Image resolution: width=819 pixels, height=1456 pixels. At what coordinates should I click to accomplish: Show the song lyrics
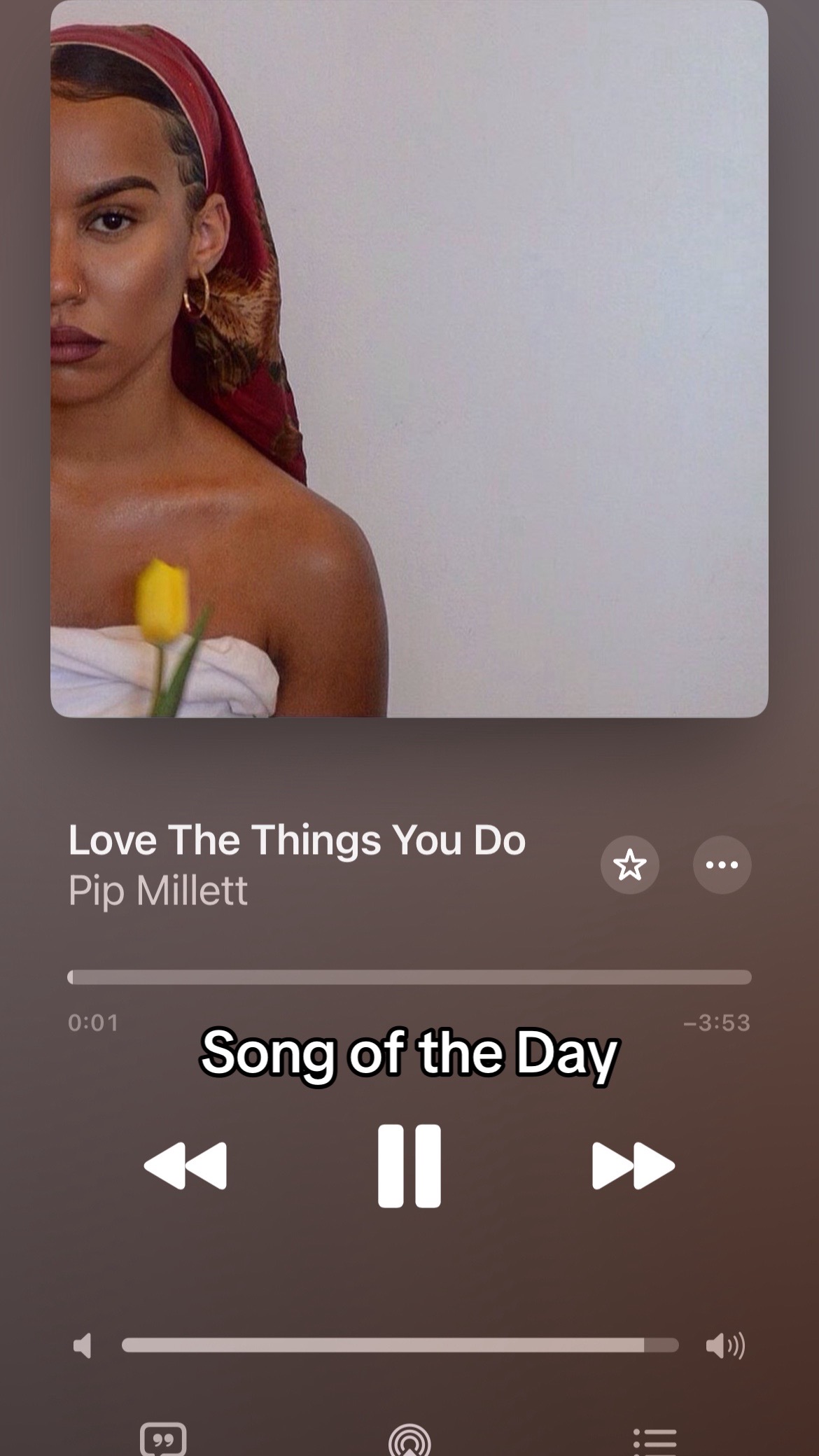(x=163, y=1439)
